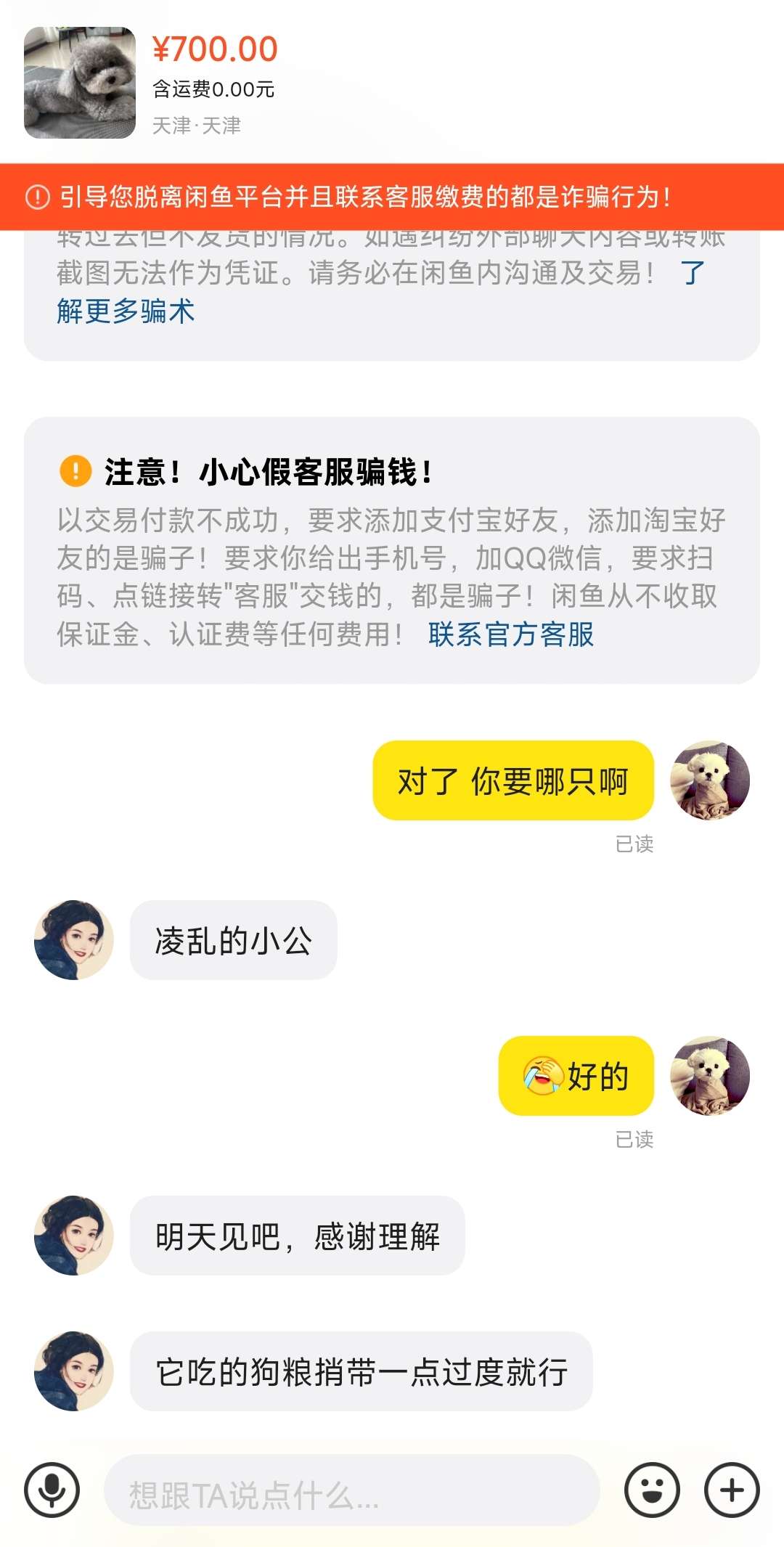Tap the 想跟TA说点什么 message field
The height and width of the screenshot is (1547, 784).
[351, 1490]
